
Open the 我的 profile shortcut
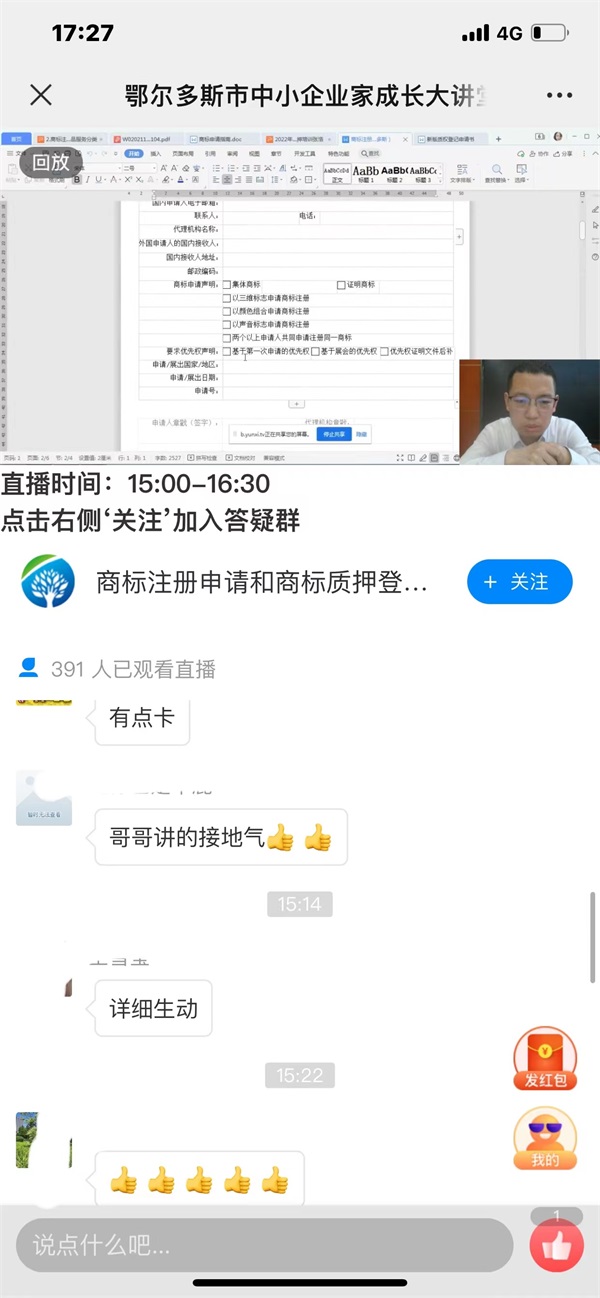pyautogui.click(x=545, y=1140)
